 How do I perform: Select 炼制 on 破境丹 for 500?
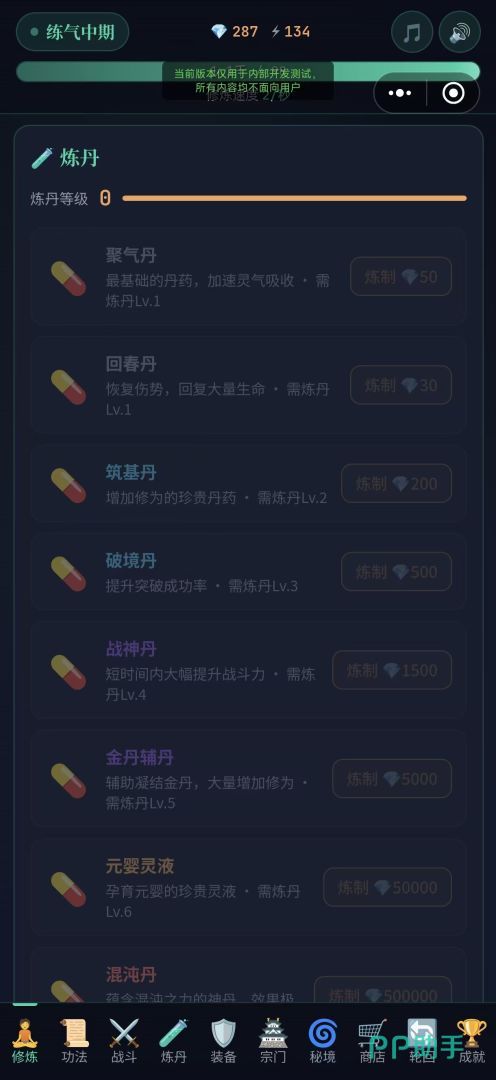[397, 572]
